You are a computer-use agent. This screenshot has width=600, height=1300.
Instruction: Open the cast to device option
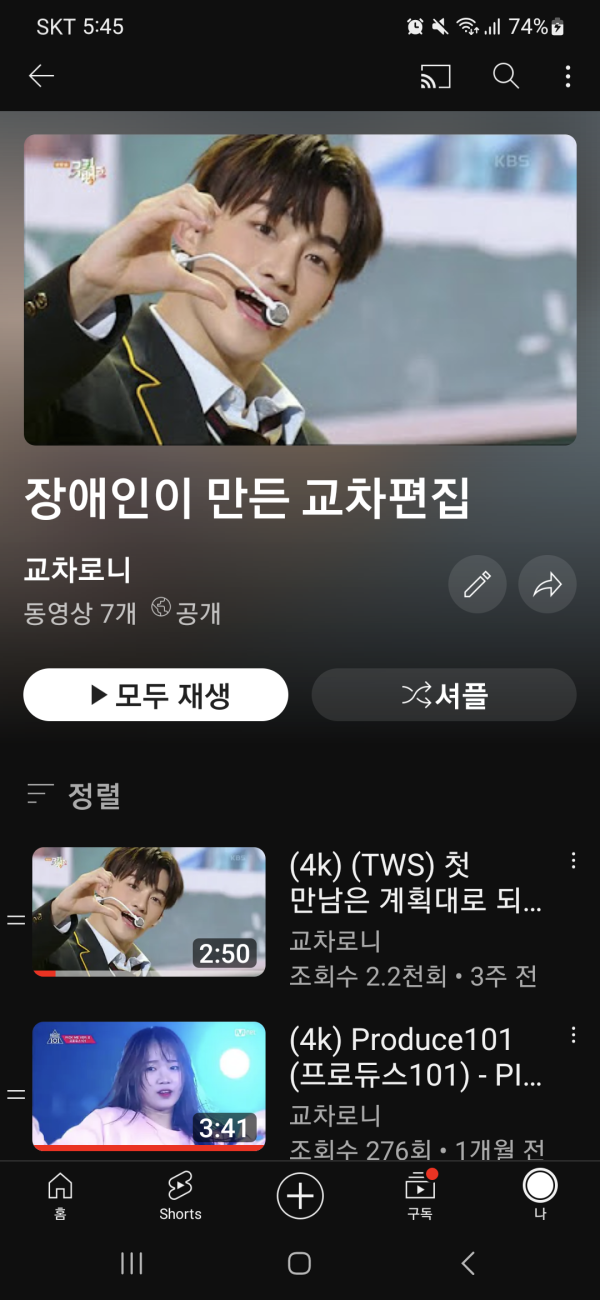tap(435, 76)
